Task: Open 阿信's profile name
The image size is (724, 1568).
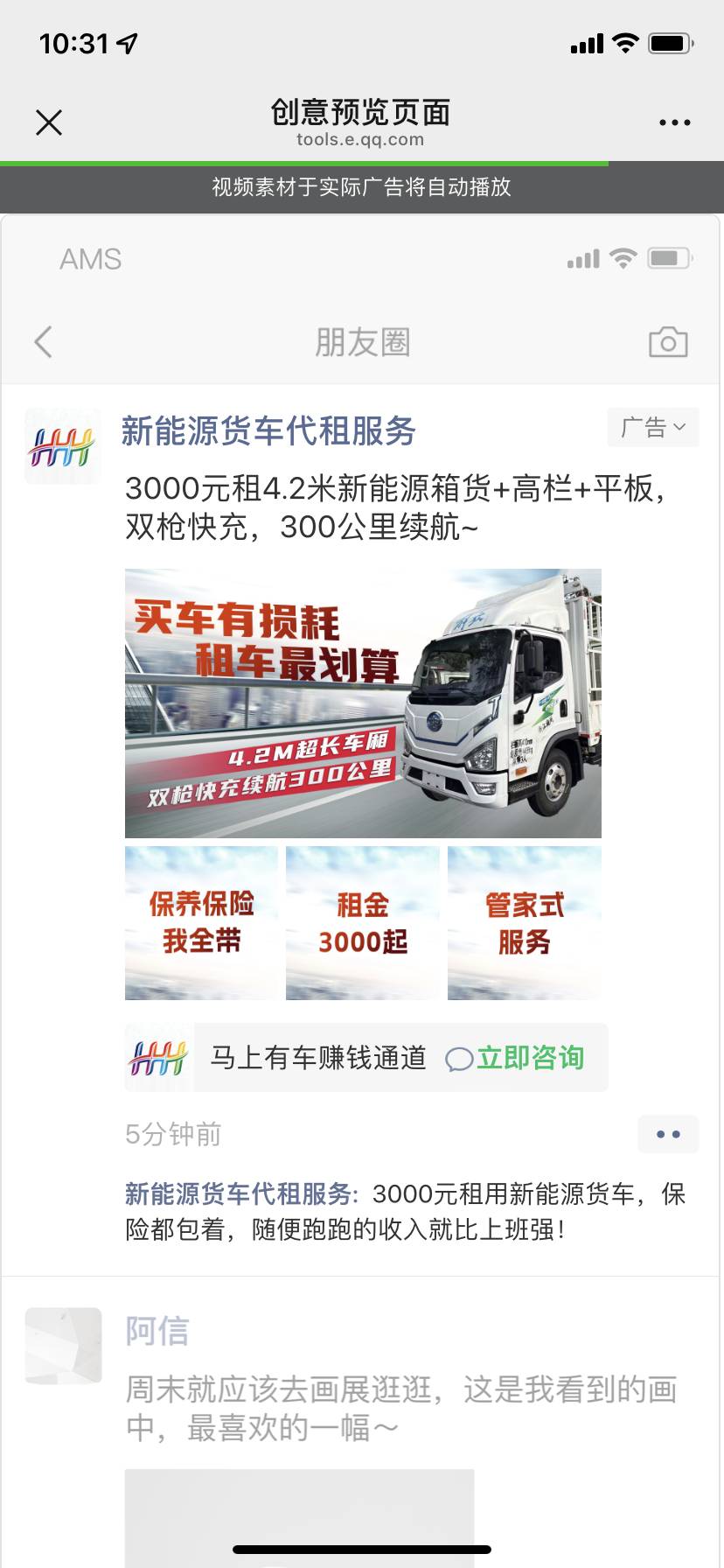Action: (157, 1332)
